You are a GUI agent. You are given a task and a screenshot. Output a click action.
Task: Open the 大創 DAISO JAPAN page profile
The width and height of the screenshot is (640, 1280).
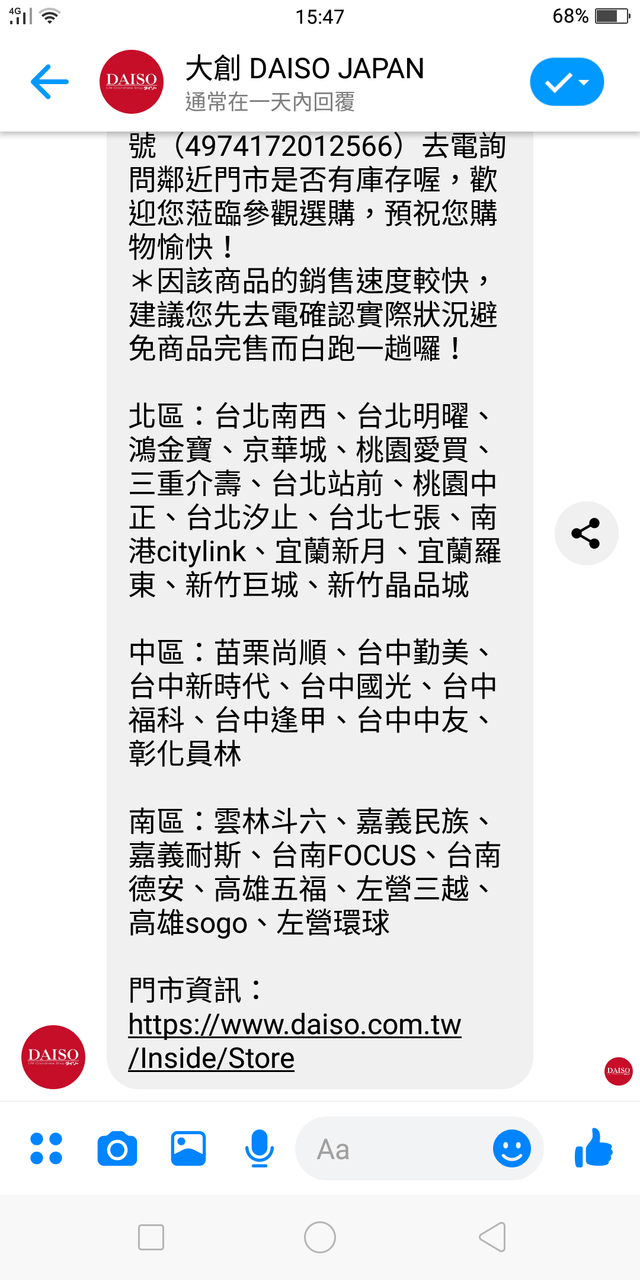304,69
